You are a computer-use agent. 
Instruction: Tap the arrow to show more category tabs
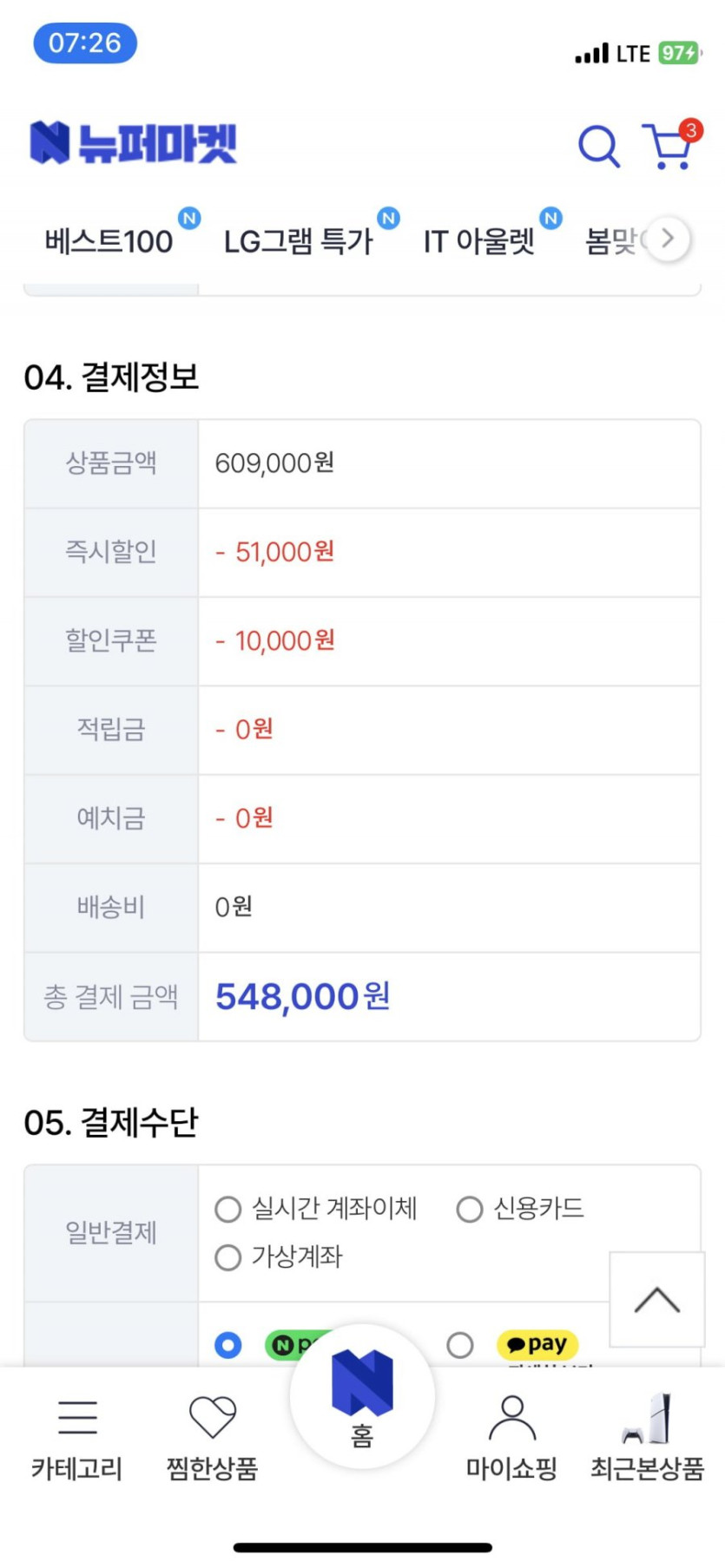(667, 239)
